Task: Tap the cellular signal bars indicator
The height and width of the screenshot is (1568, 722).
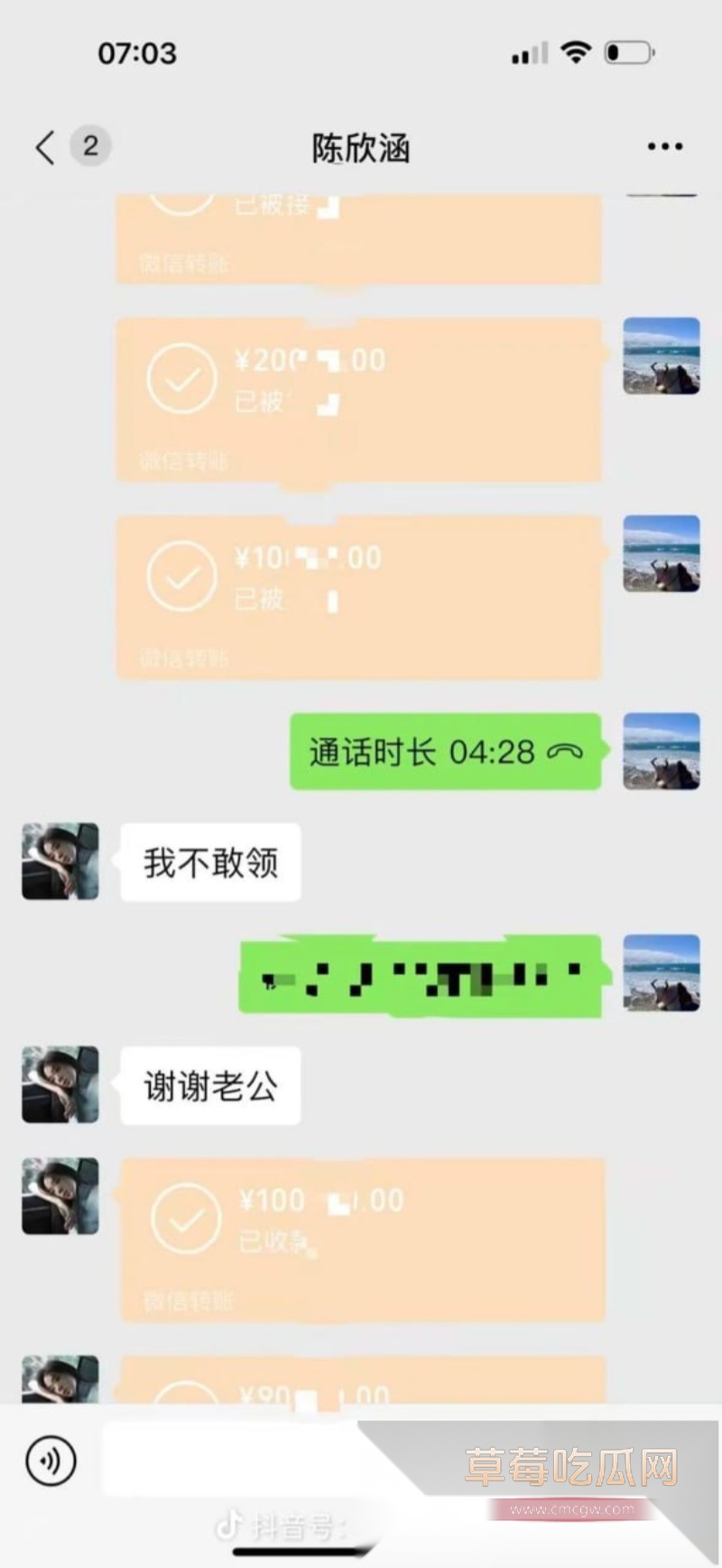Action: click(528, 51)
